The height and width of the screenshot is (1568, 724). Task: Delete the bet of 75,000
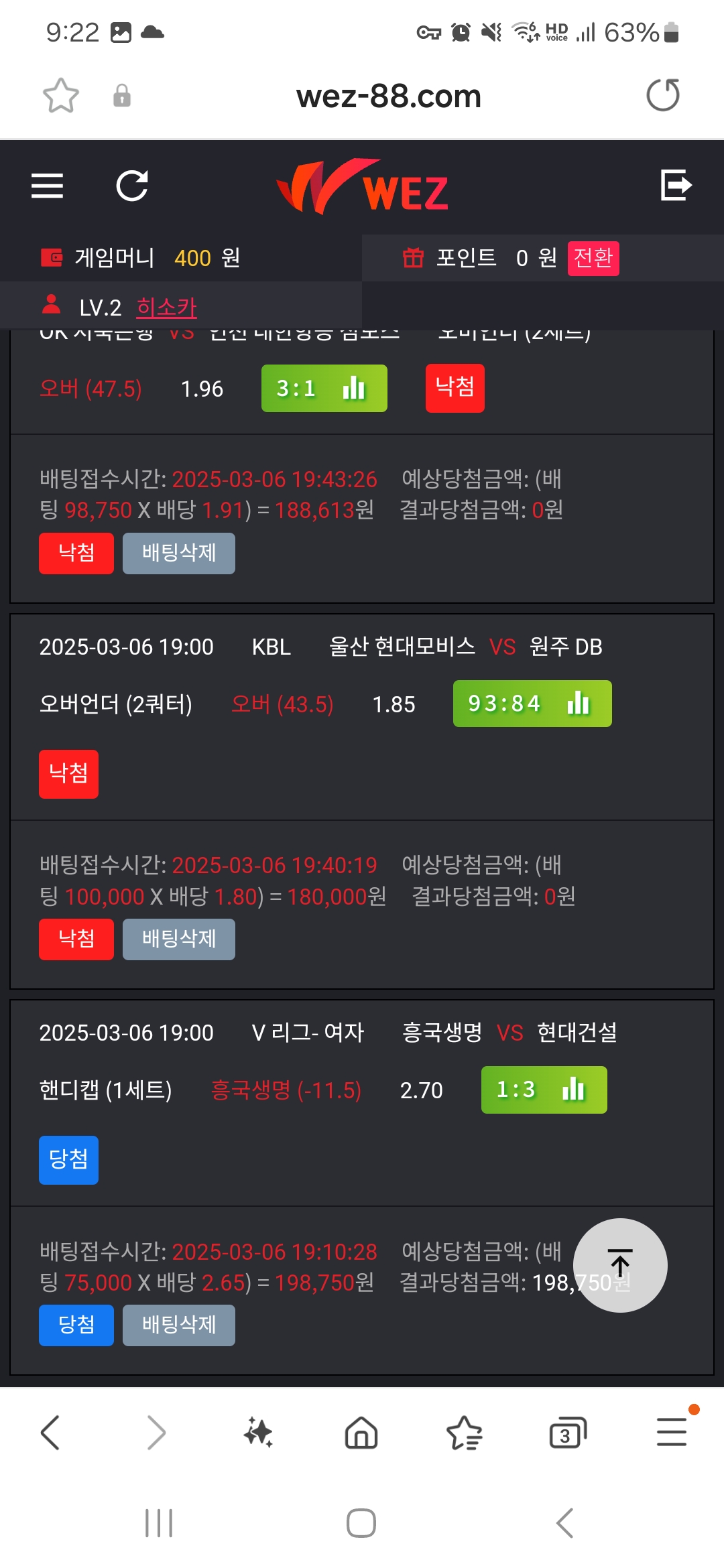tap(179, 1325)
